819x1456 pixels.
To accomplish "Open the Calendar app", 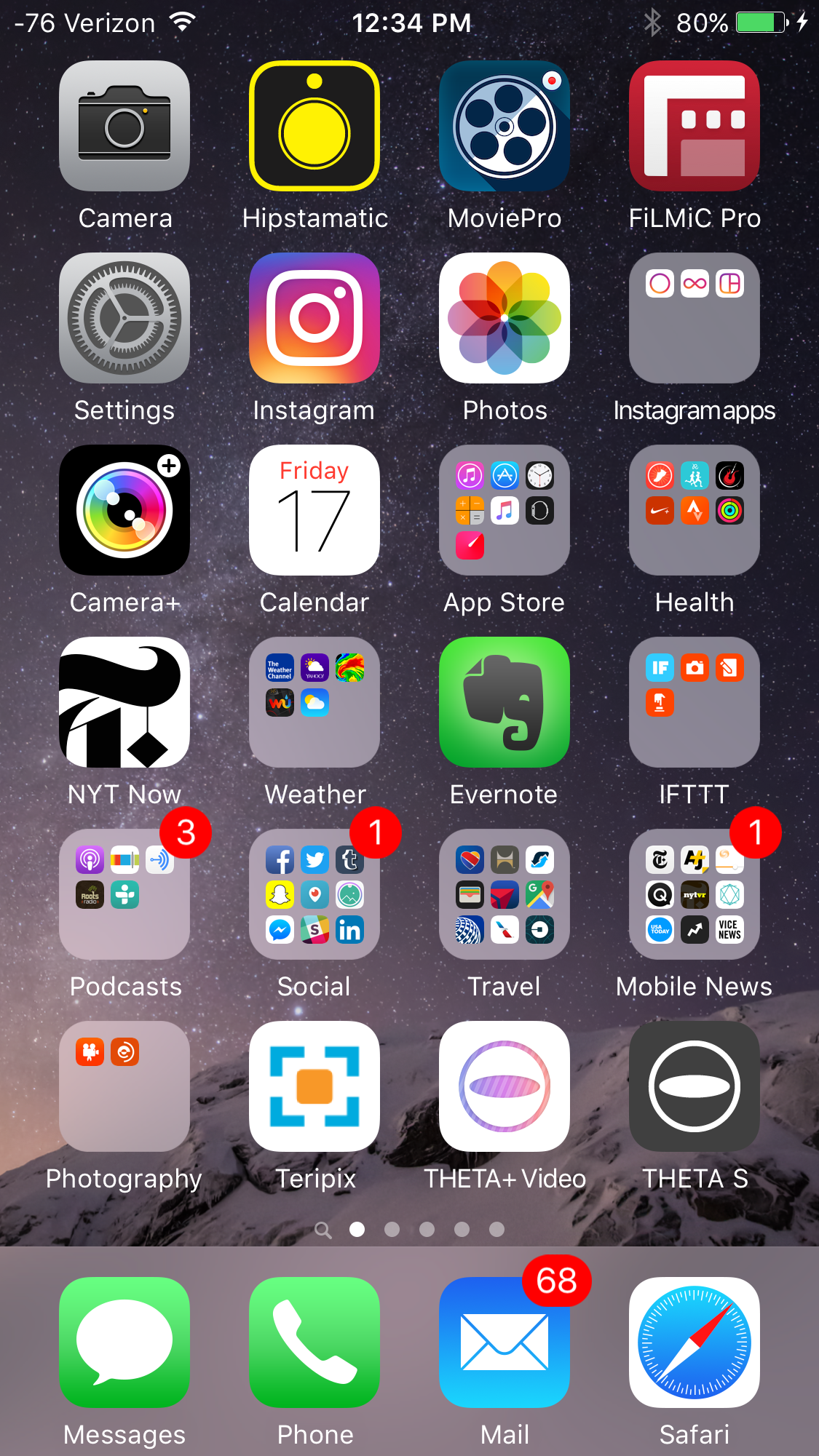I will pyautogui.click(x=314, y=510).
